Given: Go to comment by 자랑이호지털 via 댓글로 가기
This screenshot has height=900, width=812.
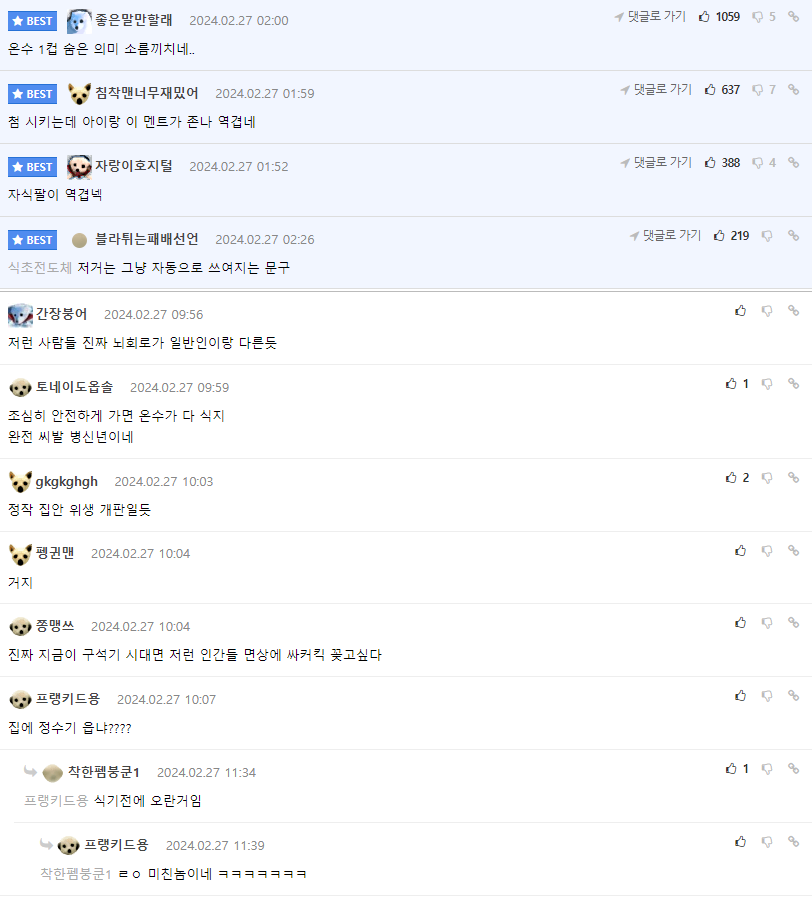Looking at the screenshot, I should [x=655, y=162].
